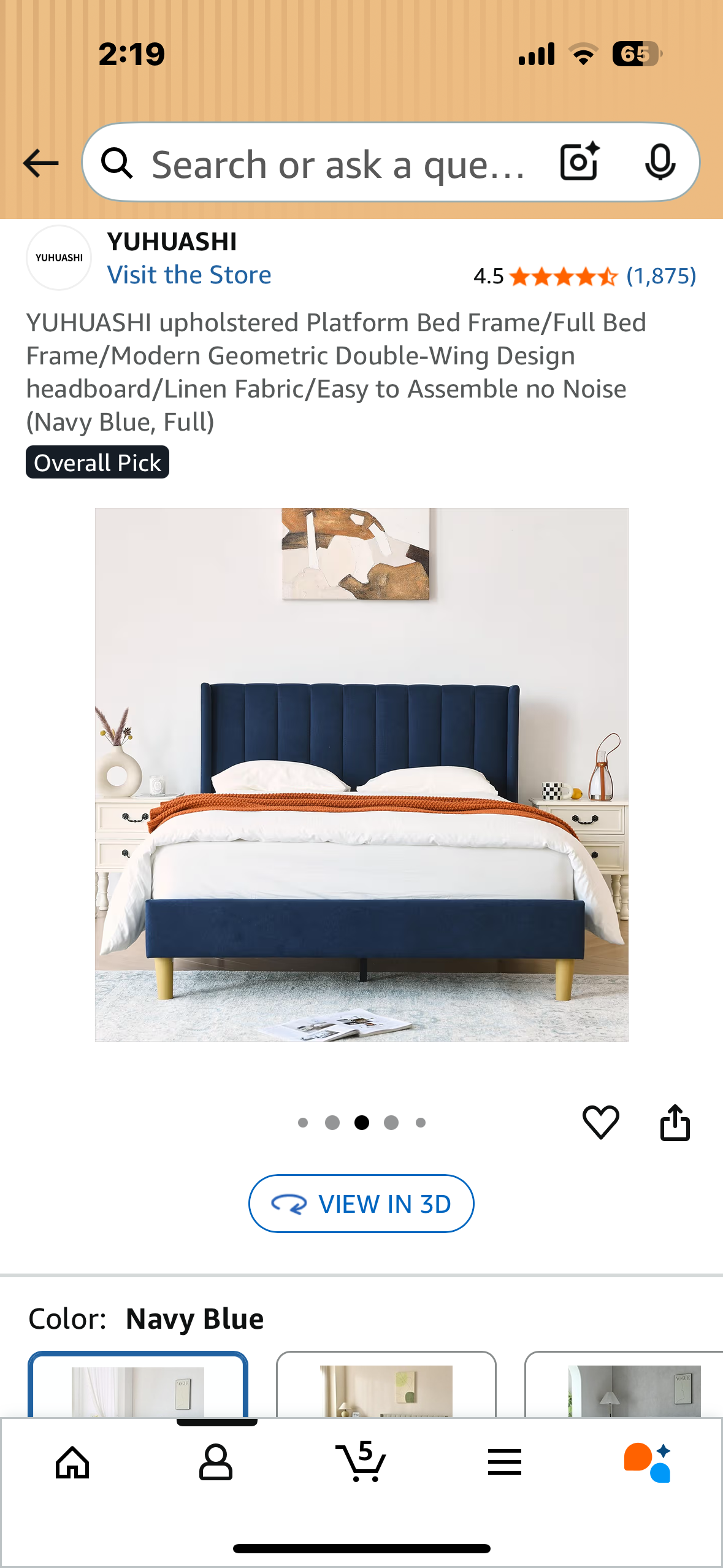Start voice search with the microphone icon

pyautogui.click(x=660, y=162)
